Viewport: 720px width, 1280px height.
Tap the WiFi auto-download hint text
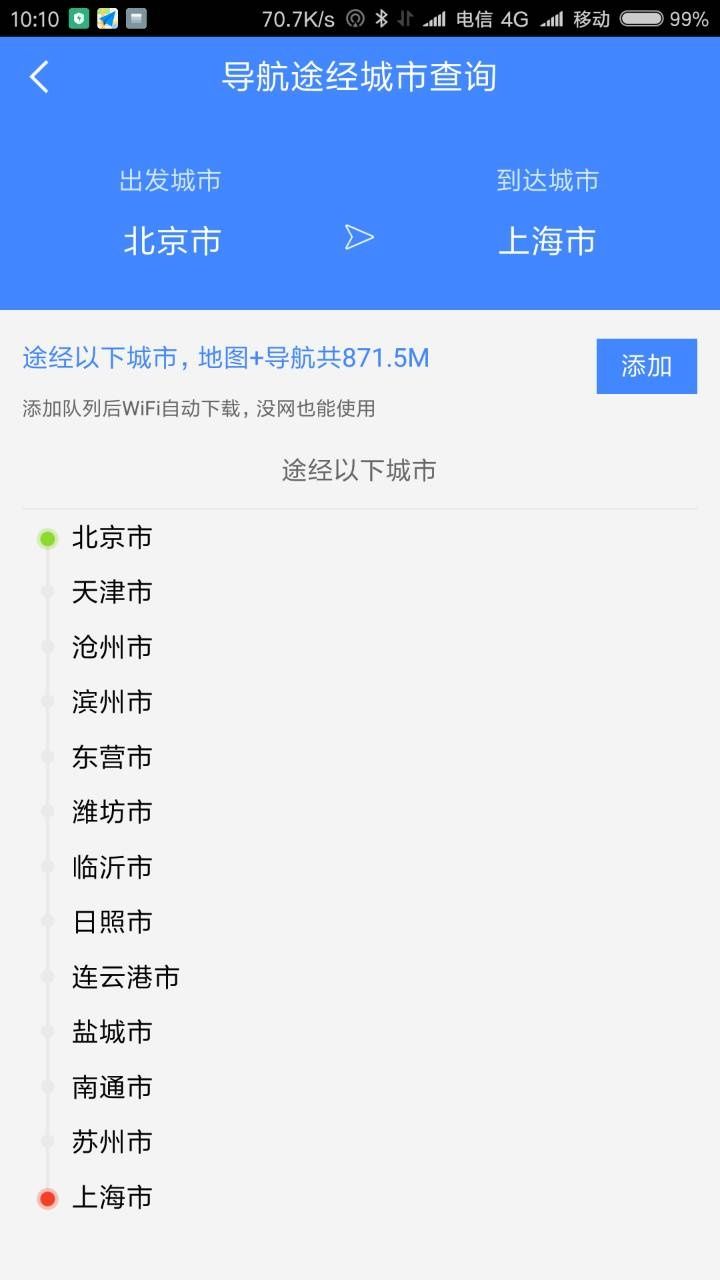click(x=195, y=408)
